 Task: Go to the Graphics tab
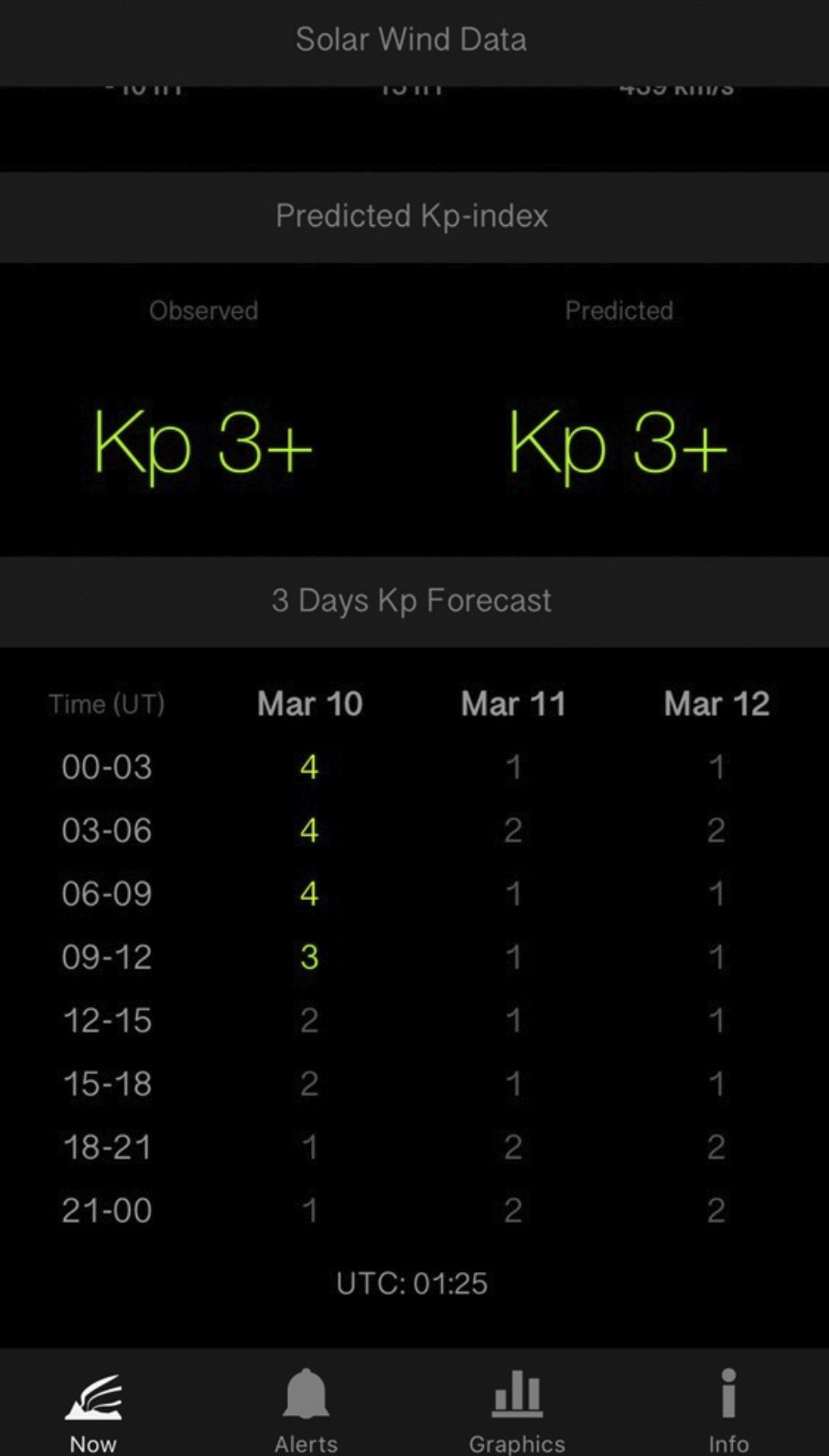[517, 1408]
